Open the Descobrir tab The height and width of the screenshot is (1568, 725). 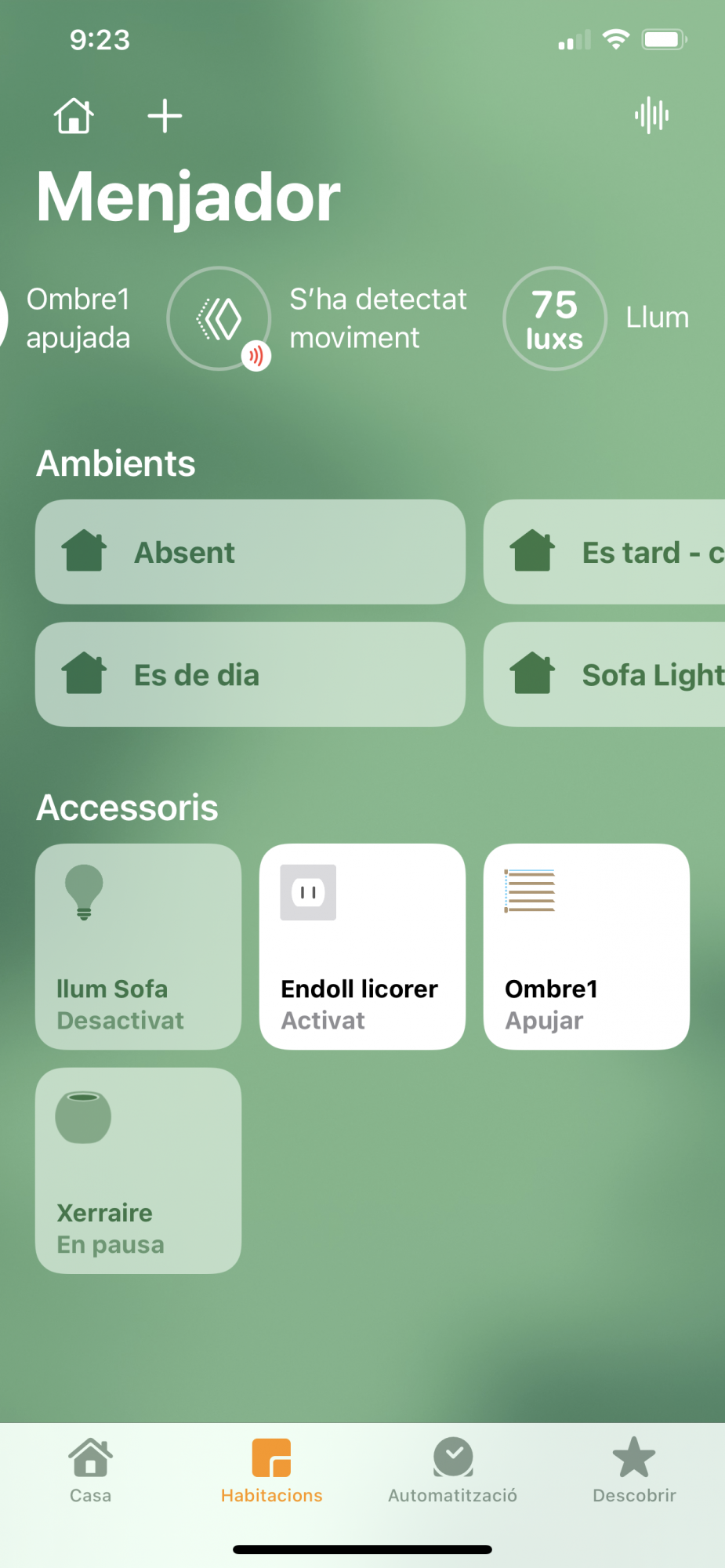click(x=634, y=1470)
